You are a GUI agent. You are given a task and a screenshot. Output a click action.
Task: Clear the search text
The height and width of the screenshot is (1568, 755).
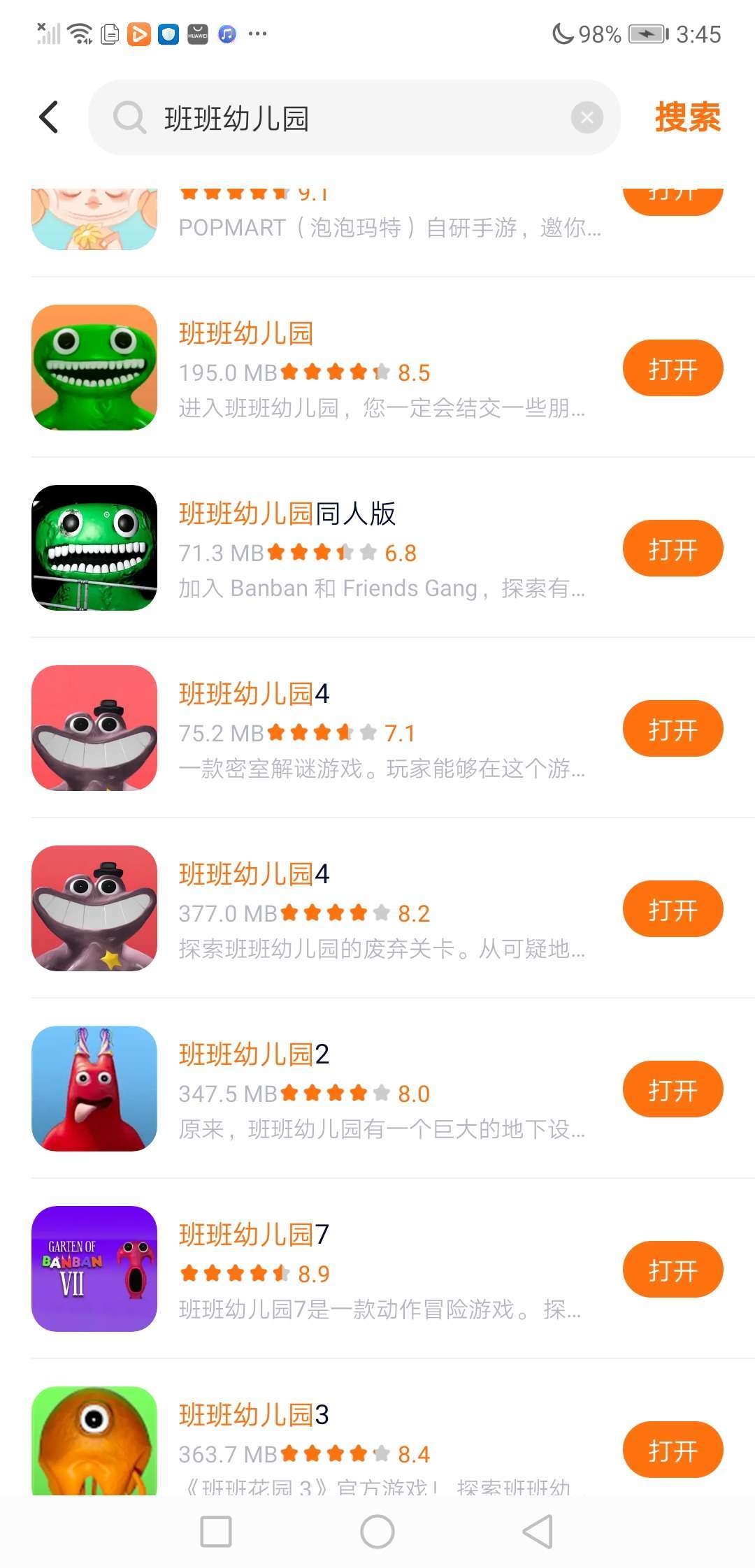(587, 117)
